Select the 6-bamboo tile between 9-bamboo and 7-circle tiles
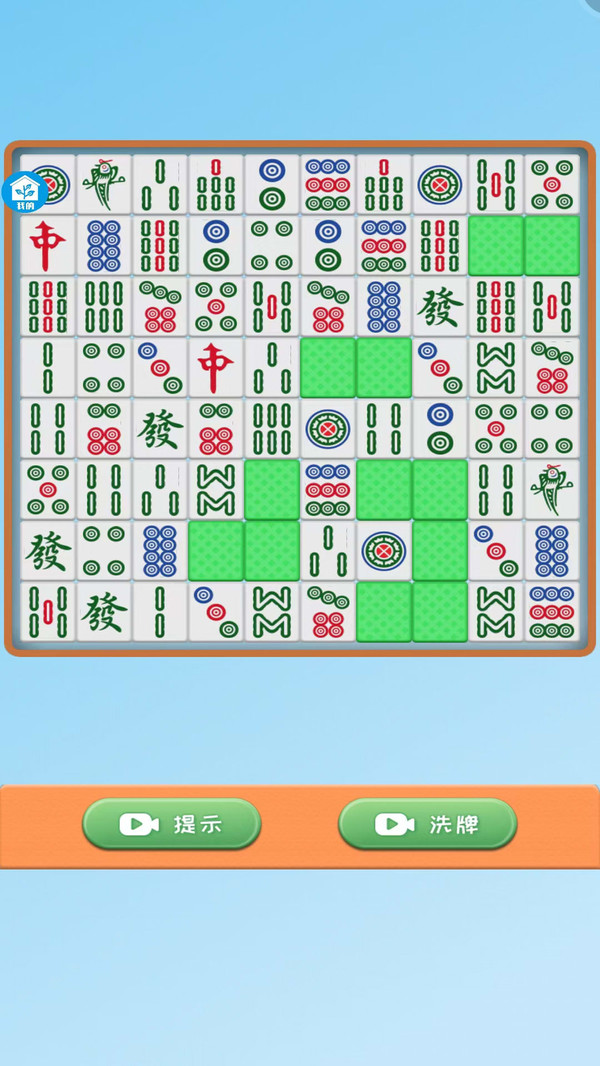 point(104,306)
